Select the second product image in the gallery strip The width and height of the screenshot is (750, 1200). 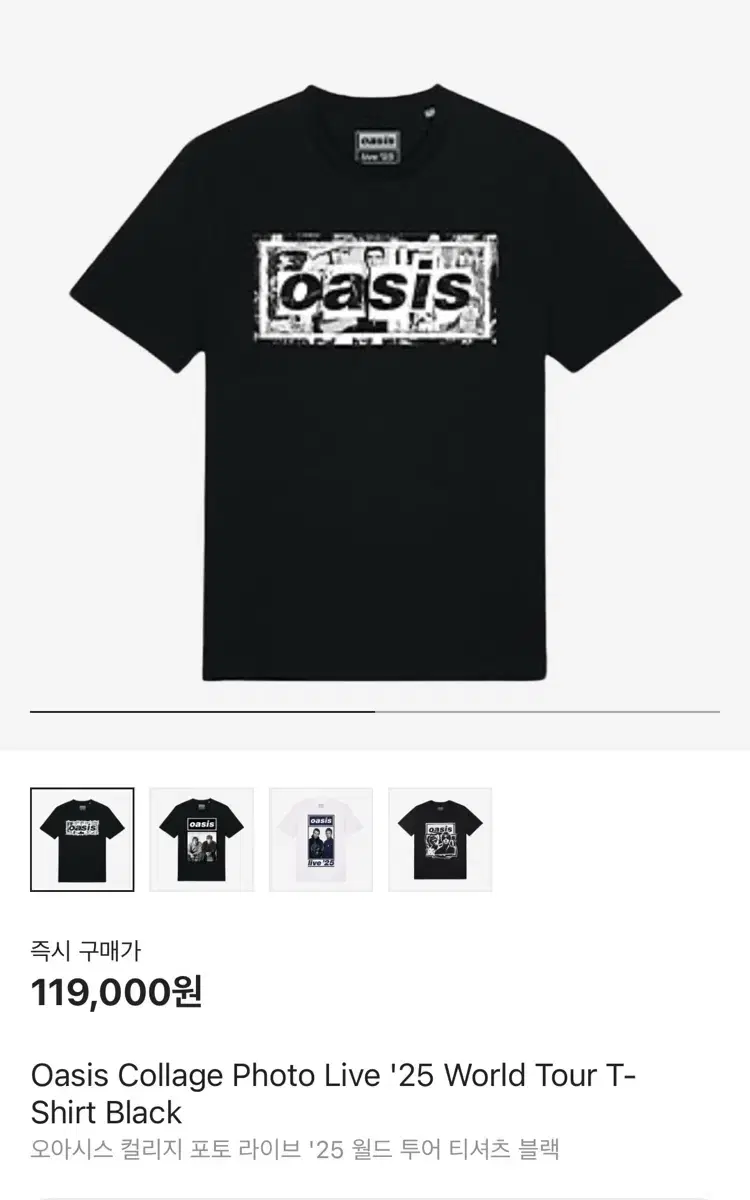point(203,837)
